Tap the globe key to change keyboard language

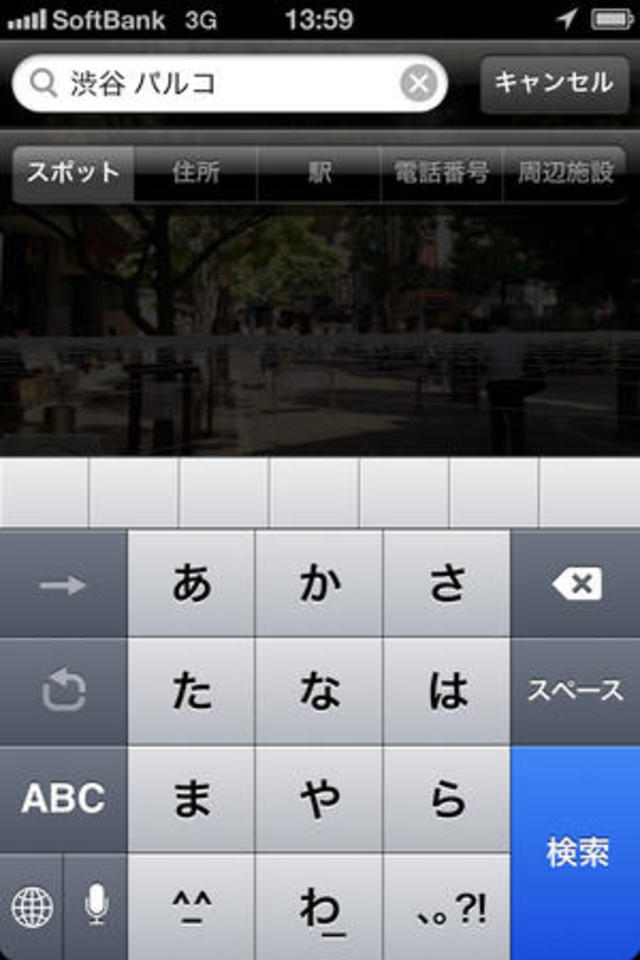tap(32, 906)
